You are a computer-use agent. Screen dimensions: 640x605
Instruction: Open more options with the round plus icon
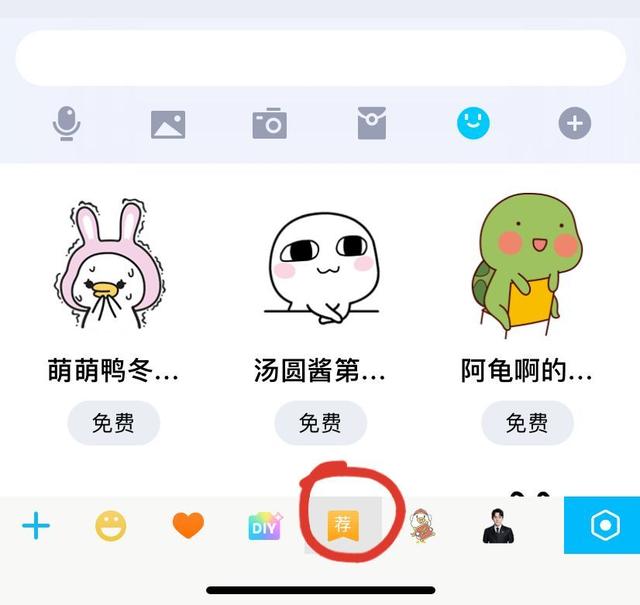click(574, 124)
